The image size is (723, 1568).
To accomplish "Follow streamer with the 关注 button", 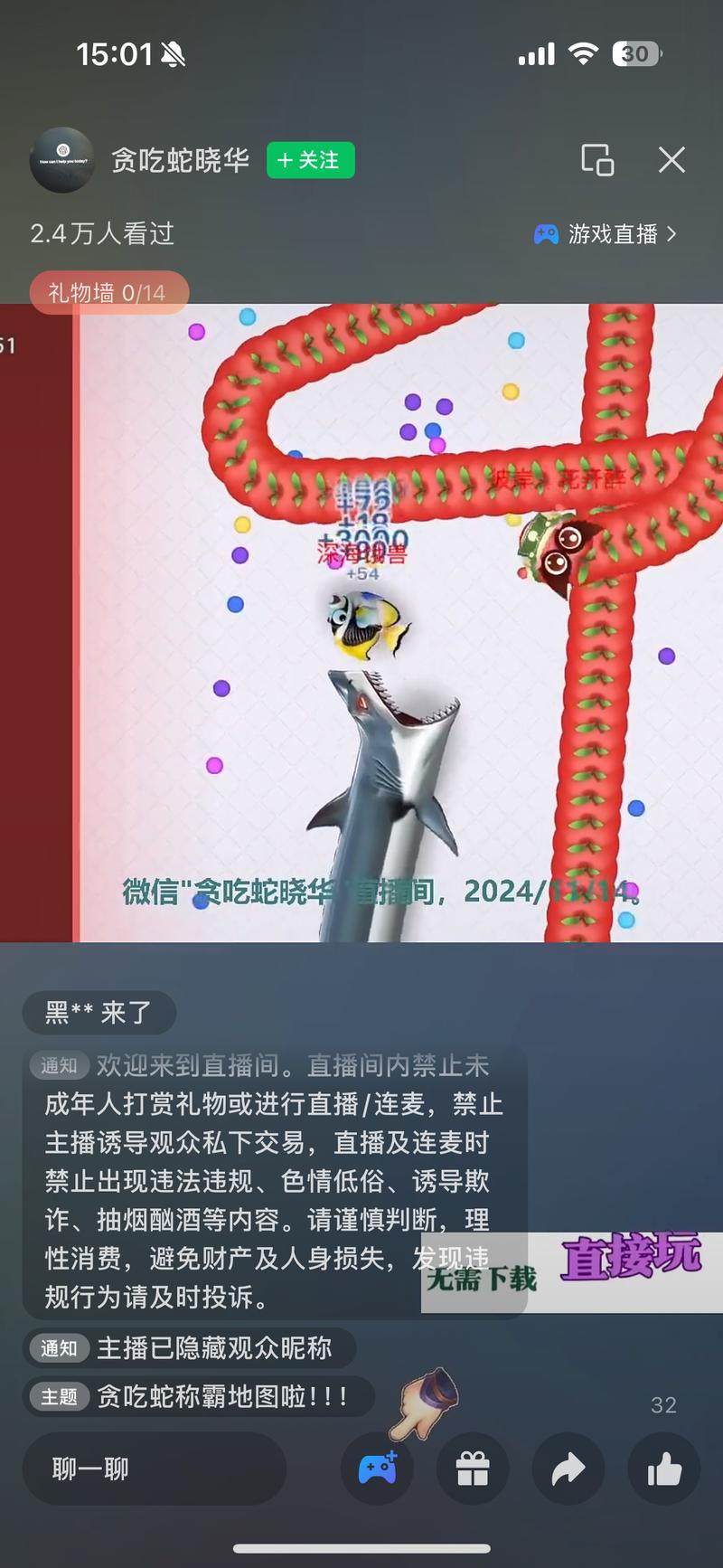I will point(310,160).
